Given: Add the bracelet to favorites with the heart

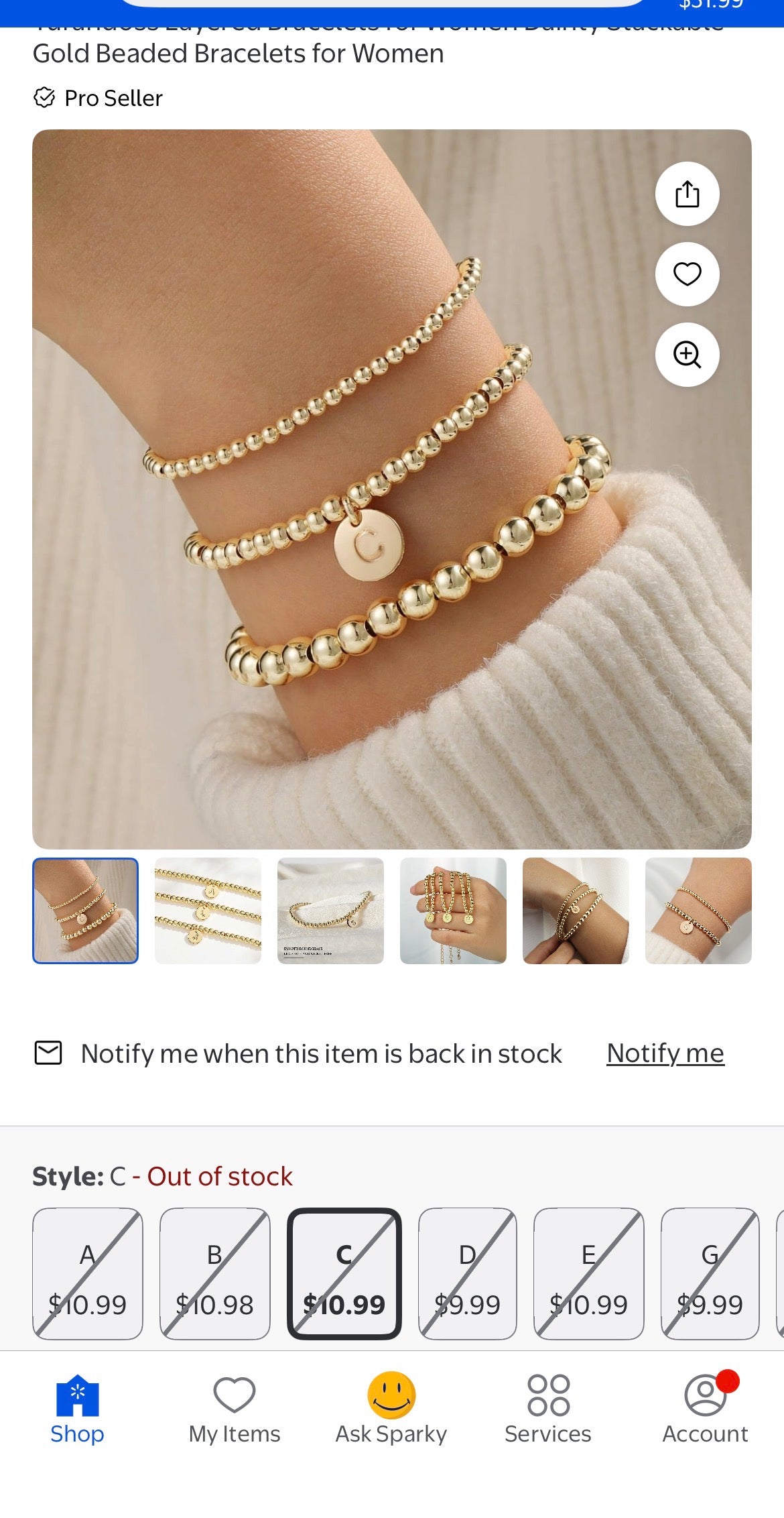Looking at the screenshot, I should coord(687,274).
